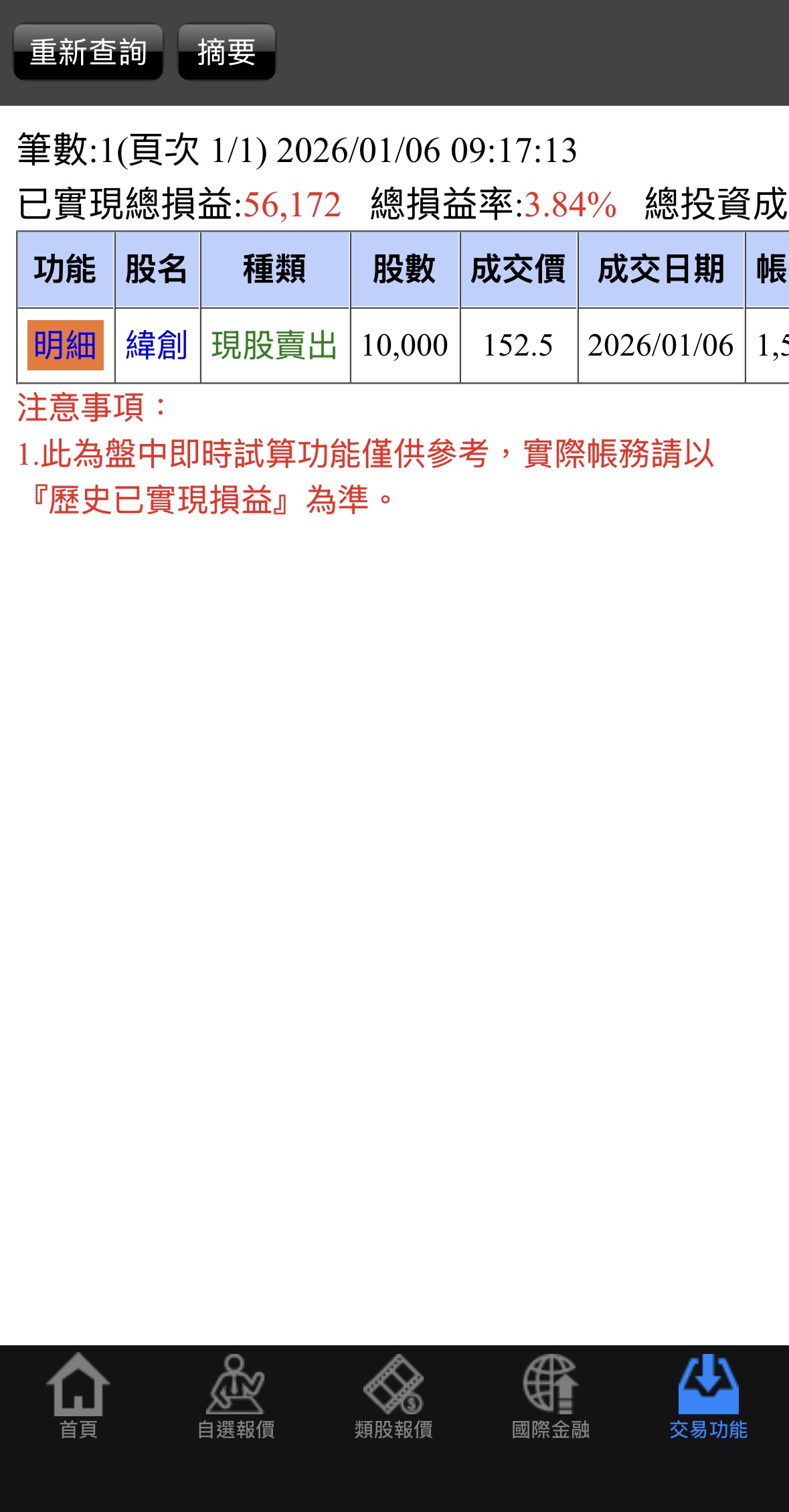Screen dimensions: 789x1512
Task: Tap the 重新查詢 button to refresh results
Action: (x=88, y=52)
